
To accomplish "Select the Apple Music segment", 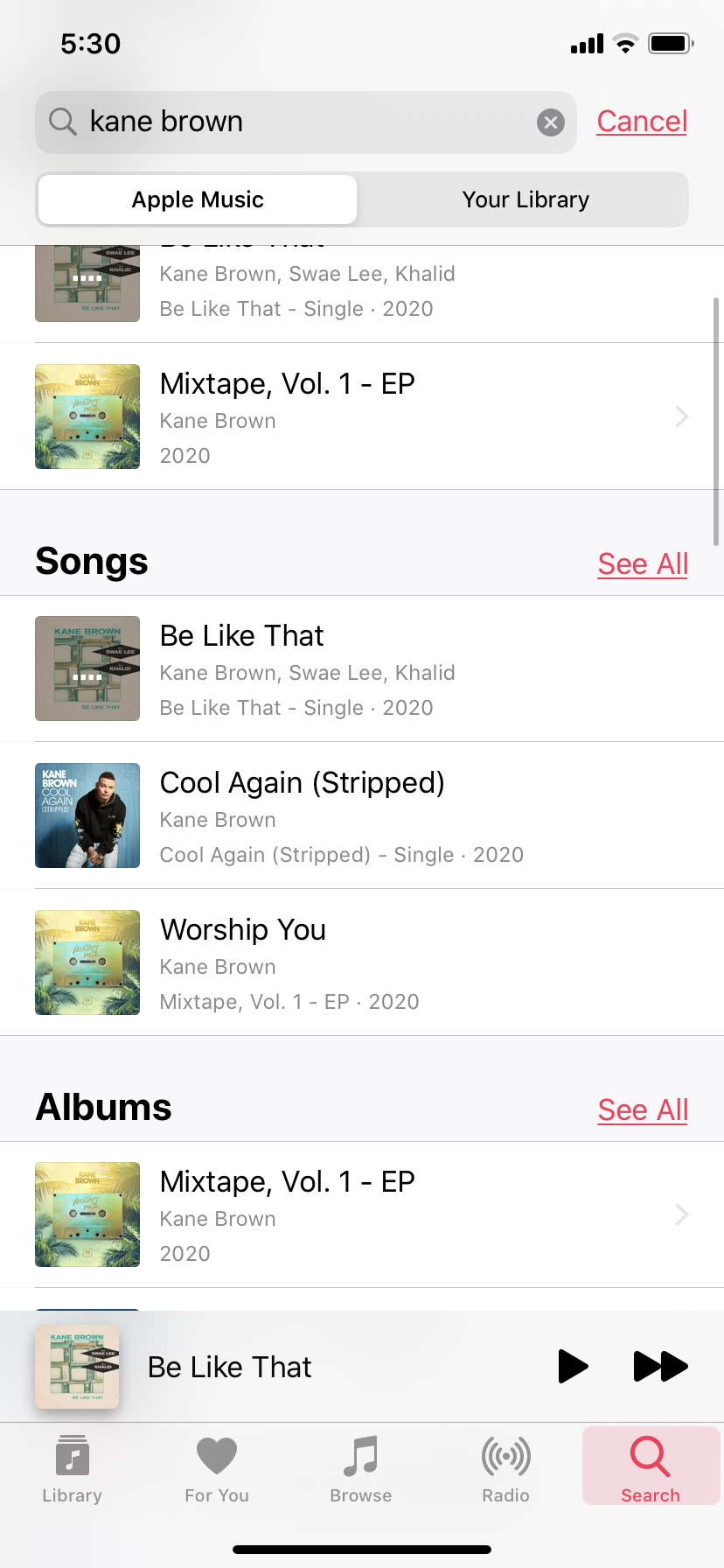I will [198, 199].
